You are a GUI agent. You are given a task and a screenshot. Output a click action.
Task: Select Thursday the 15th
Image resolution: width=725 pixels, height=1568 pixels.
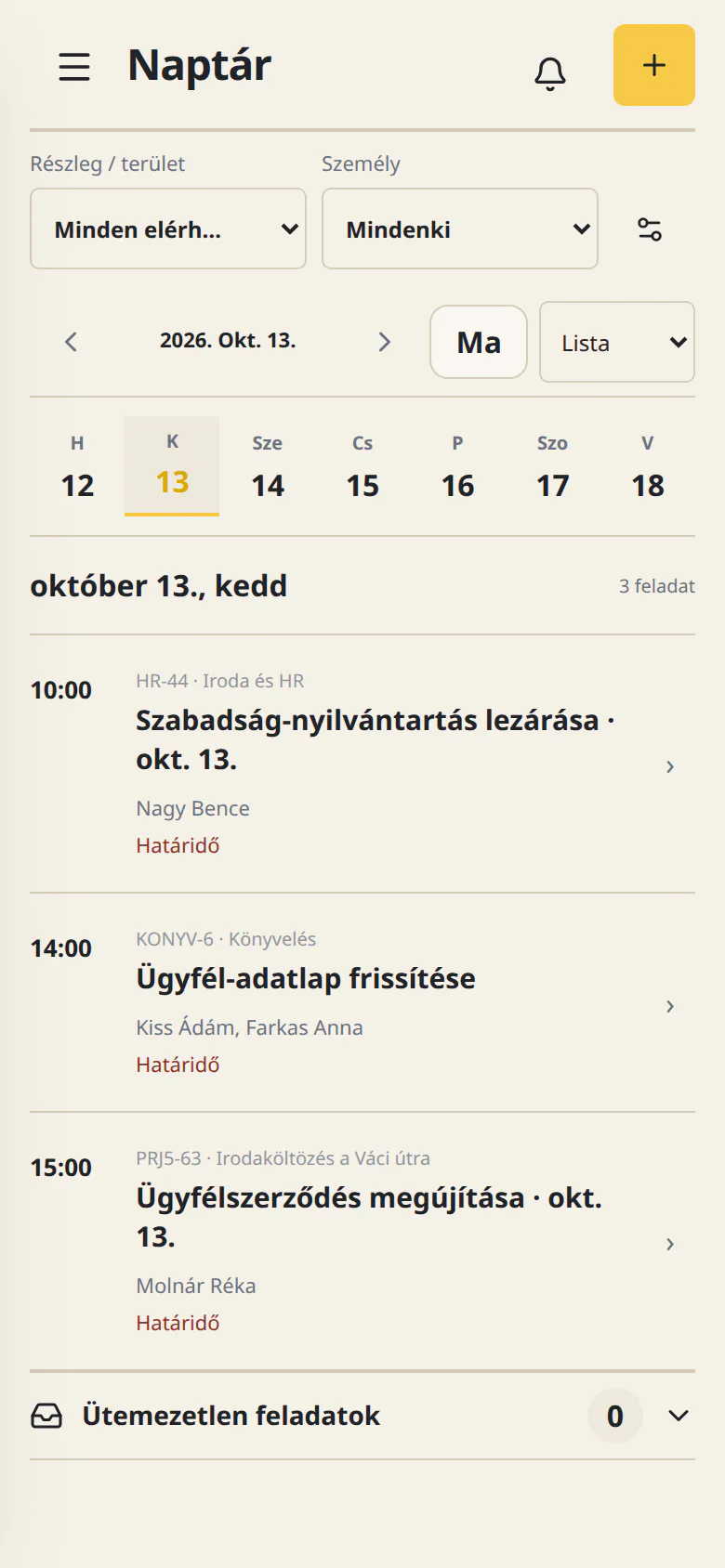[x=362, y=466]
